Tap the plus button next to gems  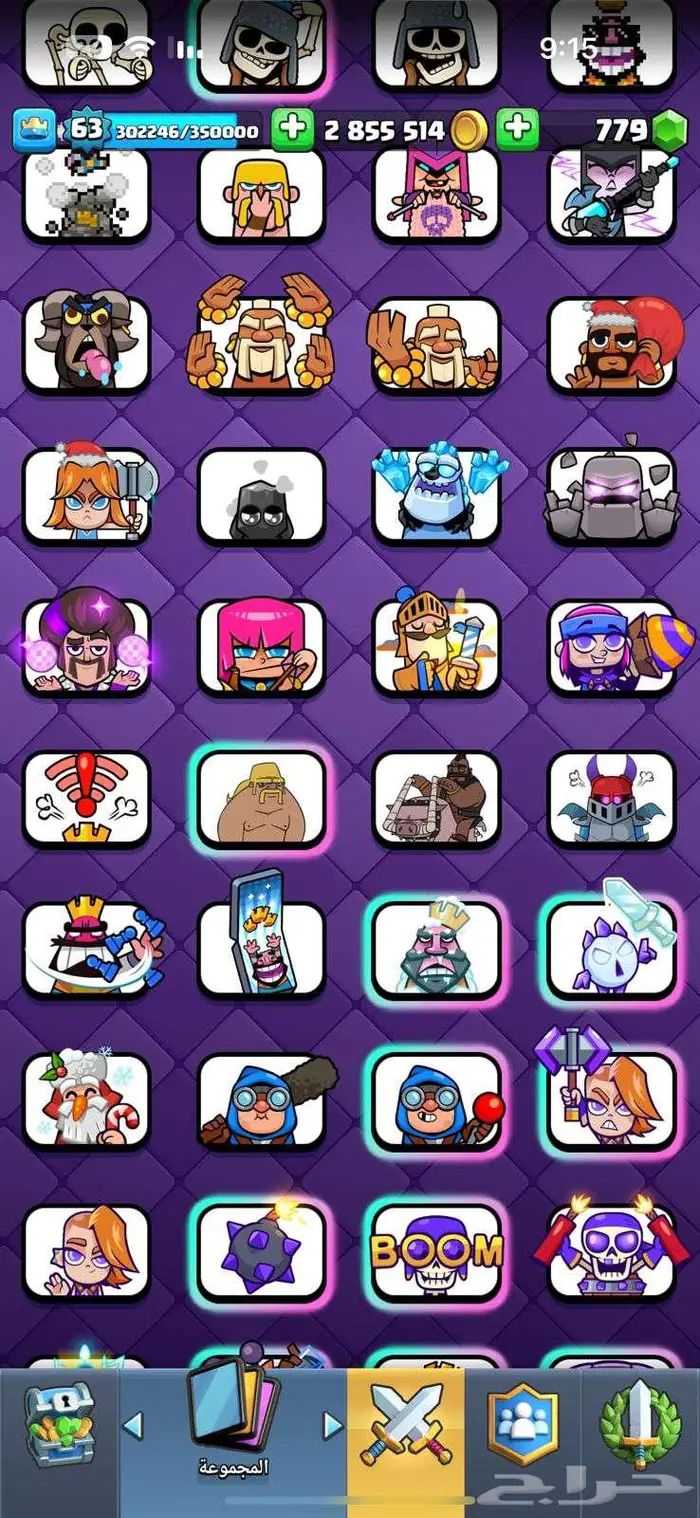point(517,129)
